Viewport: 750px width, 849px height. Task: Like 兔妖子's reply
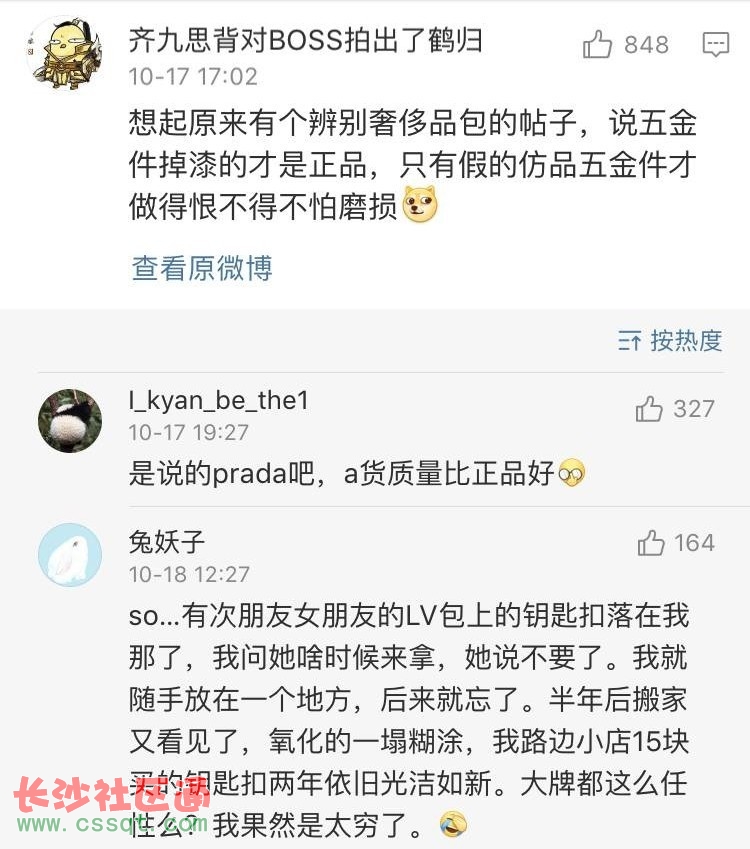(x=652, y=543)
